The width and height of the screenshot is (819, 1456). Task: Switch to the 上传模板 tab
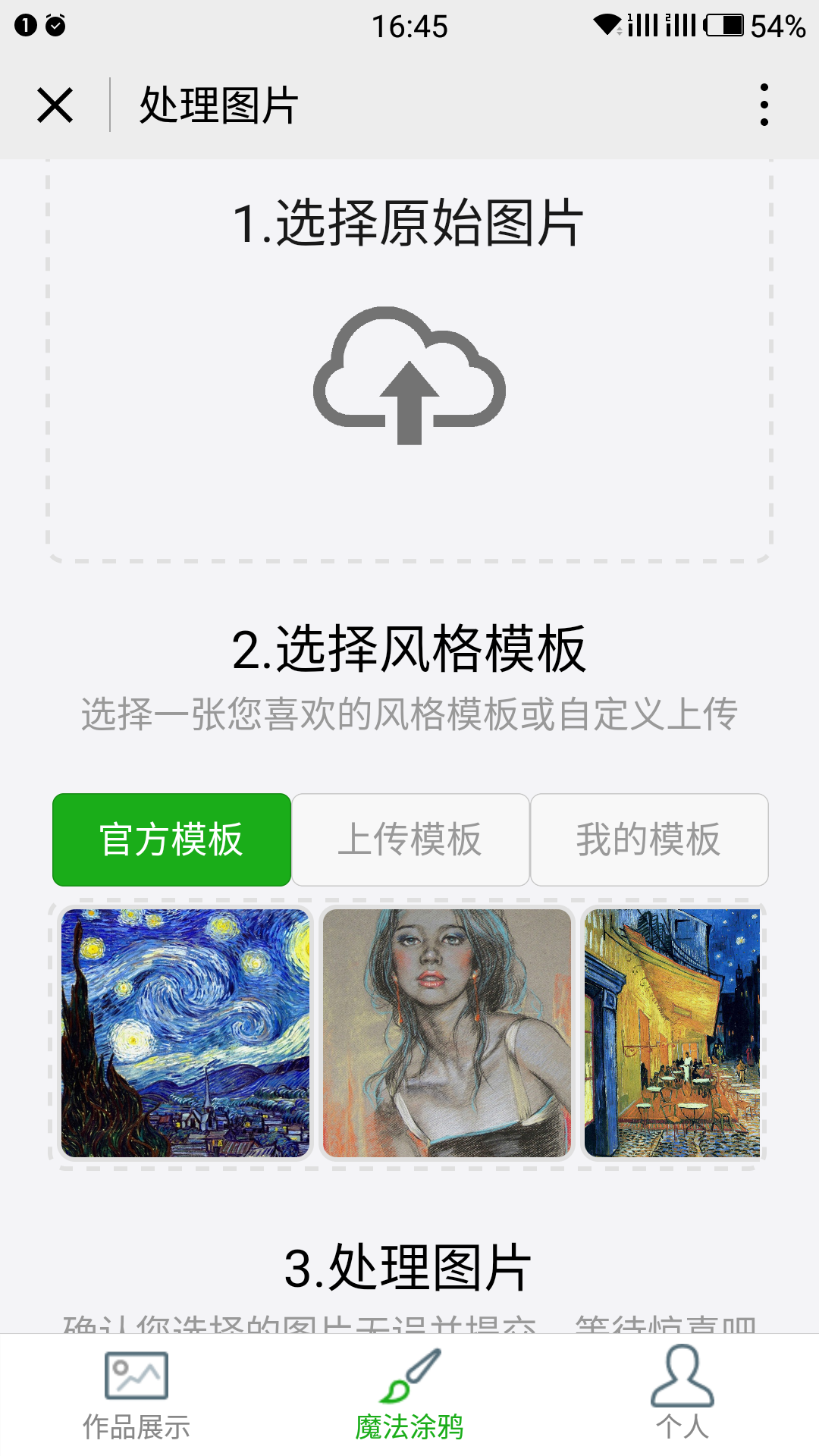click(410, 839)
